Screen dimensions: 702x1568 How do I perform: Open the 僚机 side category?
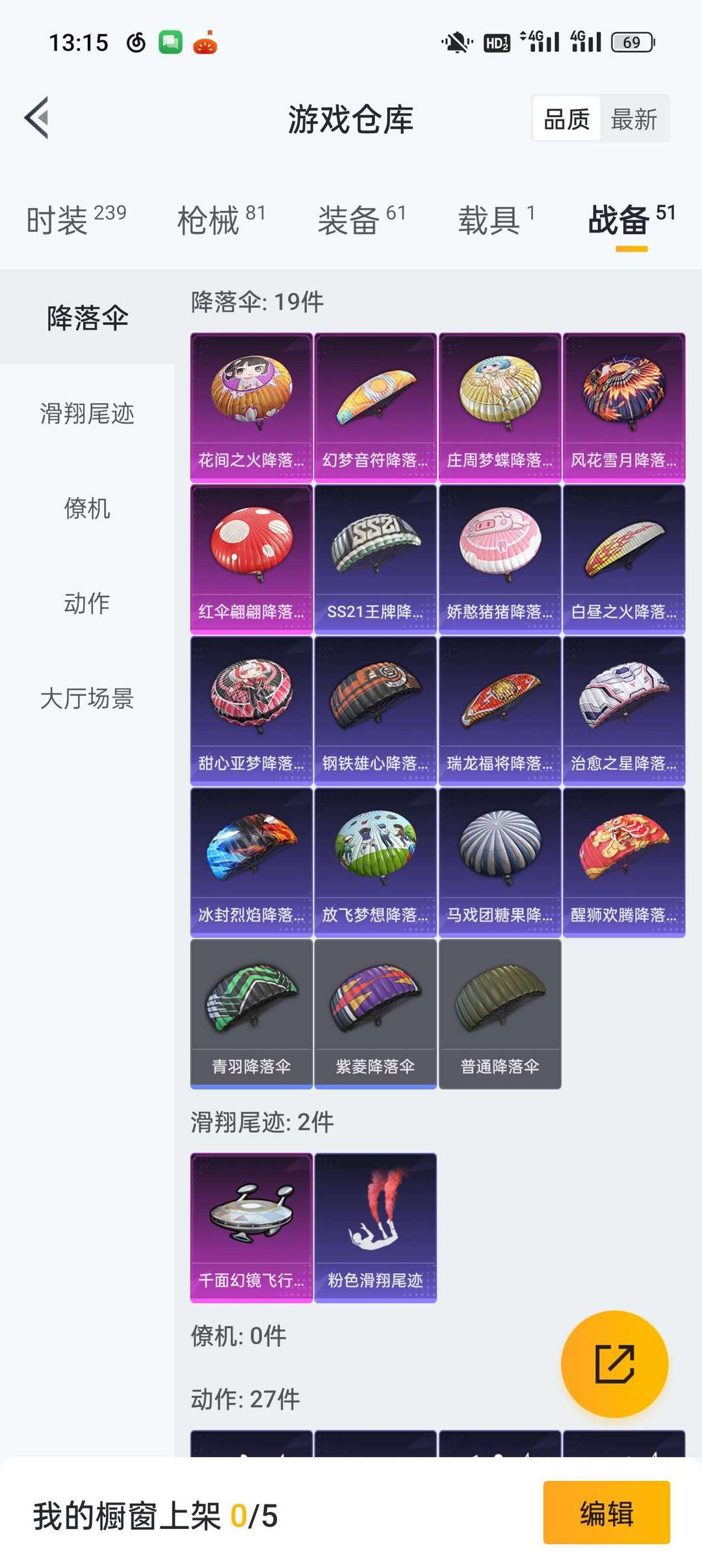pos(87,508)
